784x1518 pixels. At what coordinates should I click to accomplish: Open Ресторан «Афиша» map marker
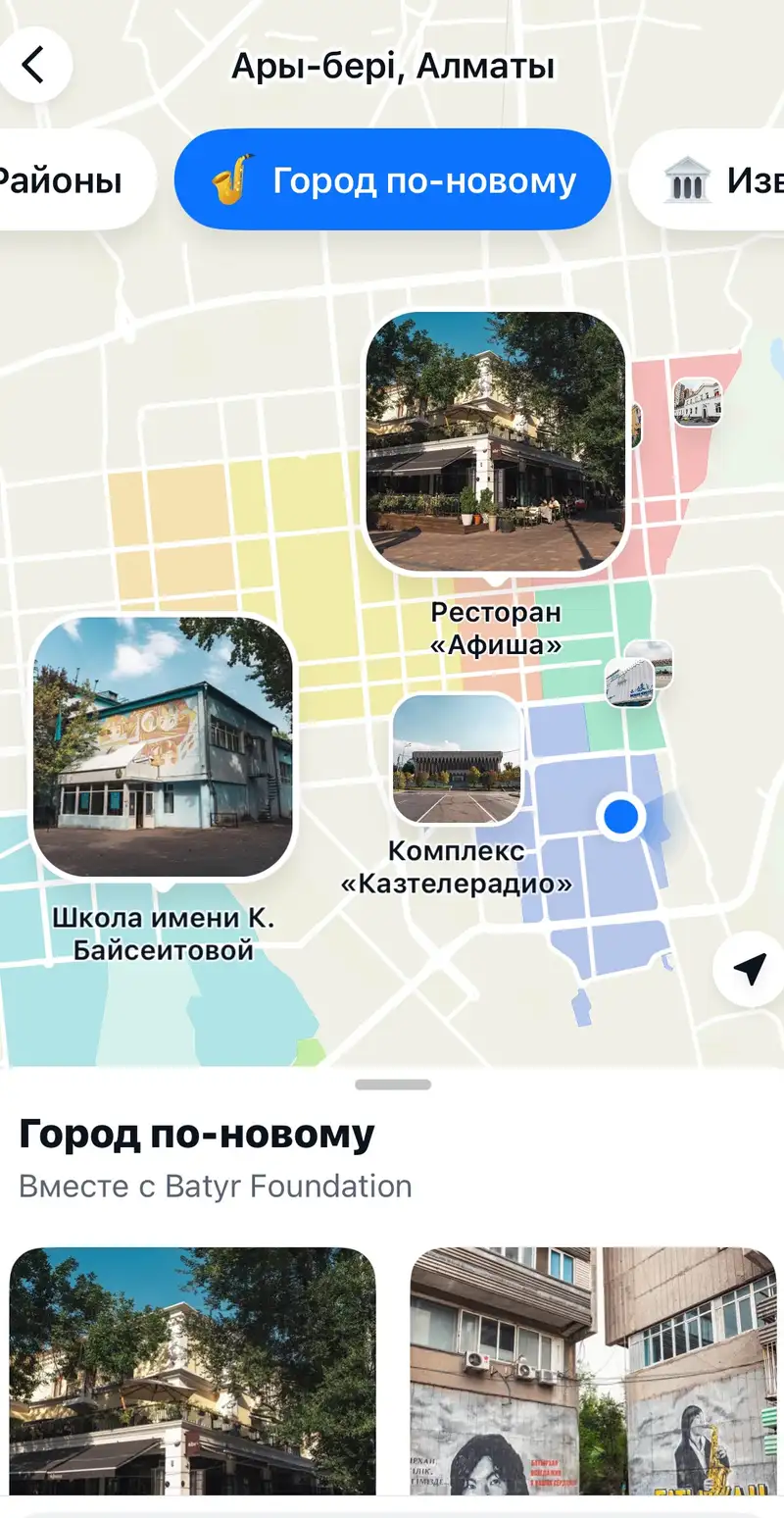[496, 442]
